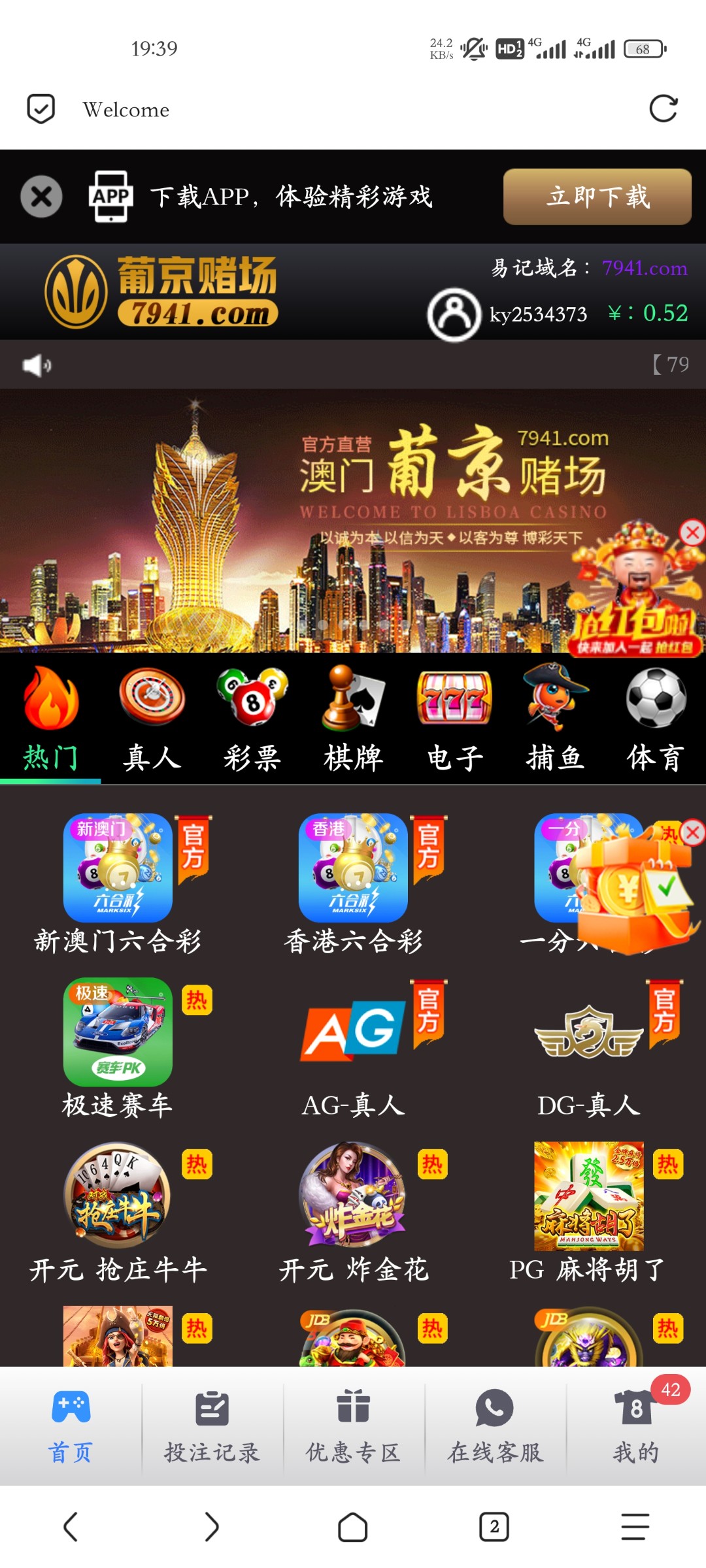Close the floating red packet mascot
Image resolution: width=706 pixels, height=1568 pixels.
point(692,532)
